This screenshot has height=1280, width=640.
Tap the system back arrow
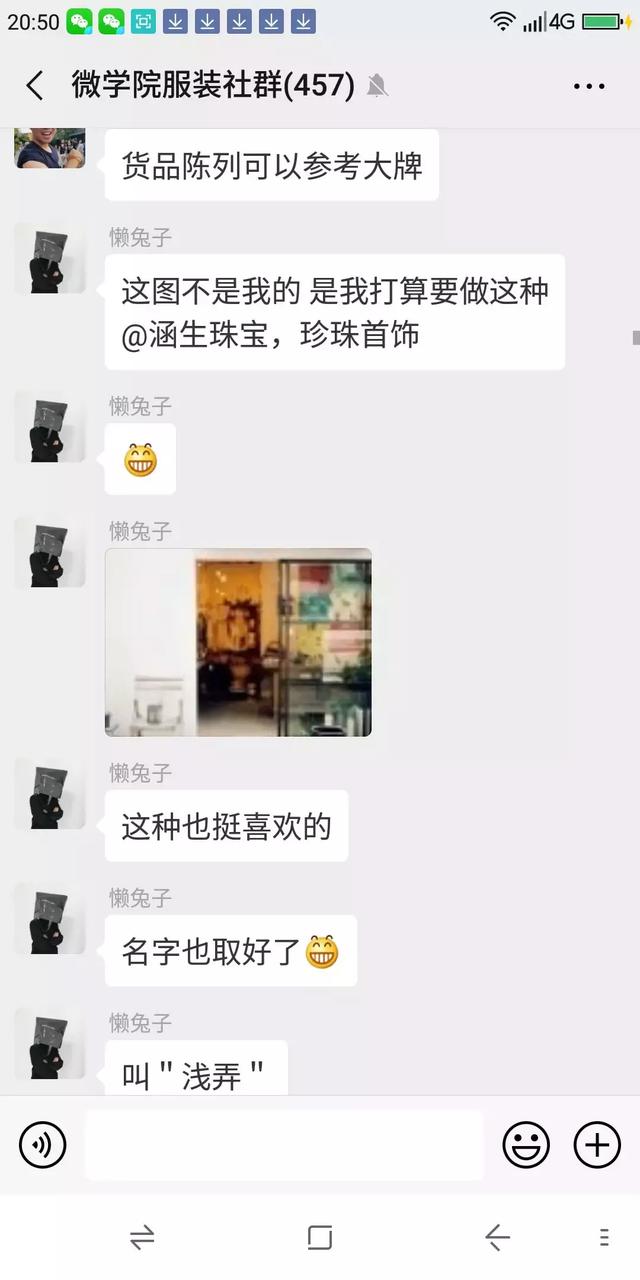click(497, 1238)
